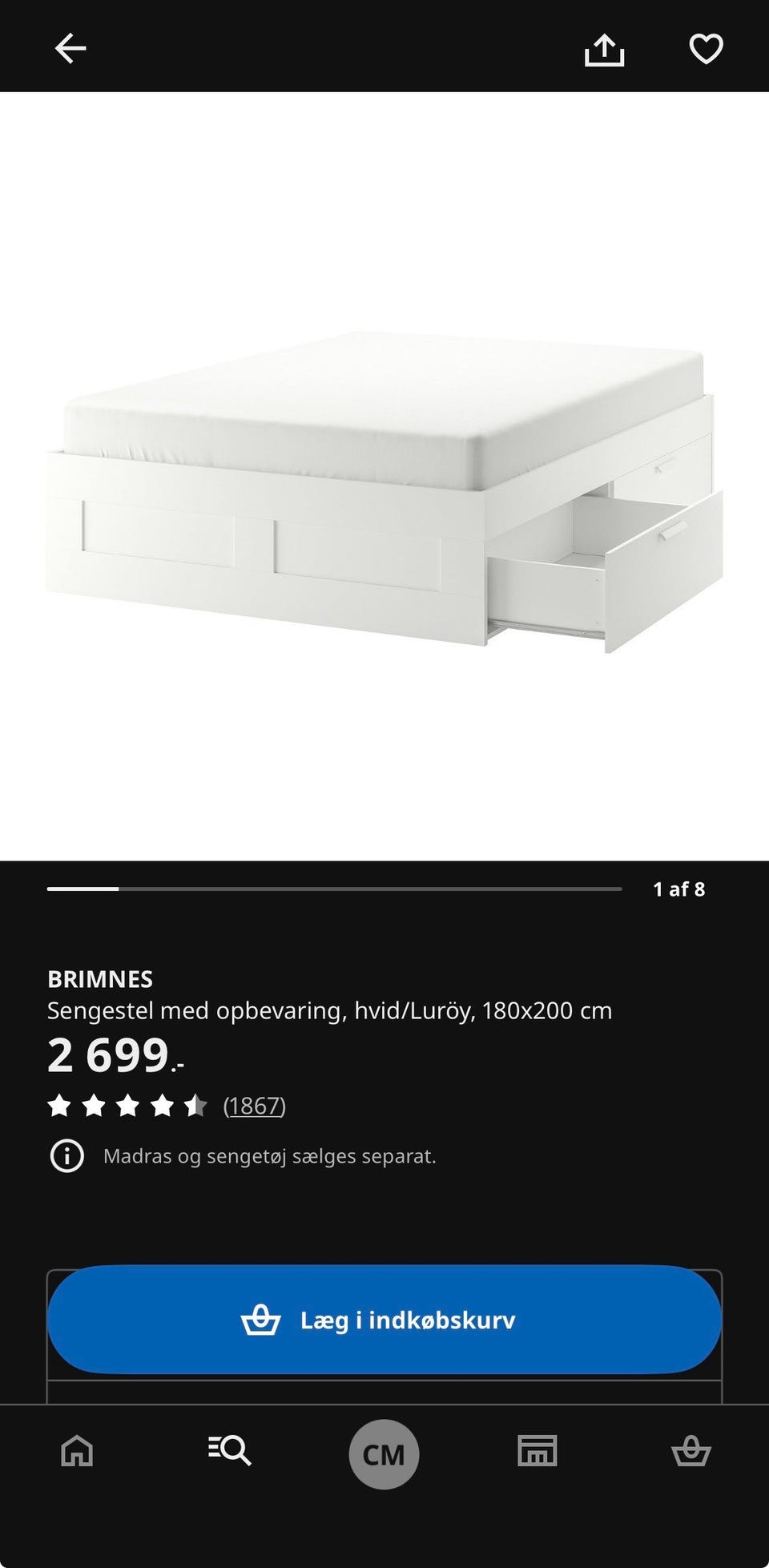769x1568 pixels.
Task: Open the 1867 customer reviews
Action: [255, 1106]
